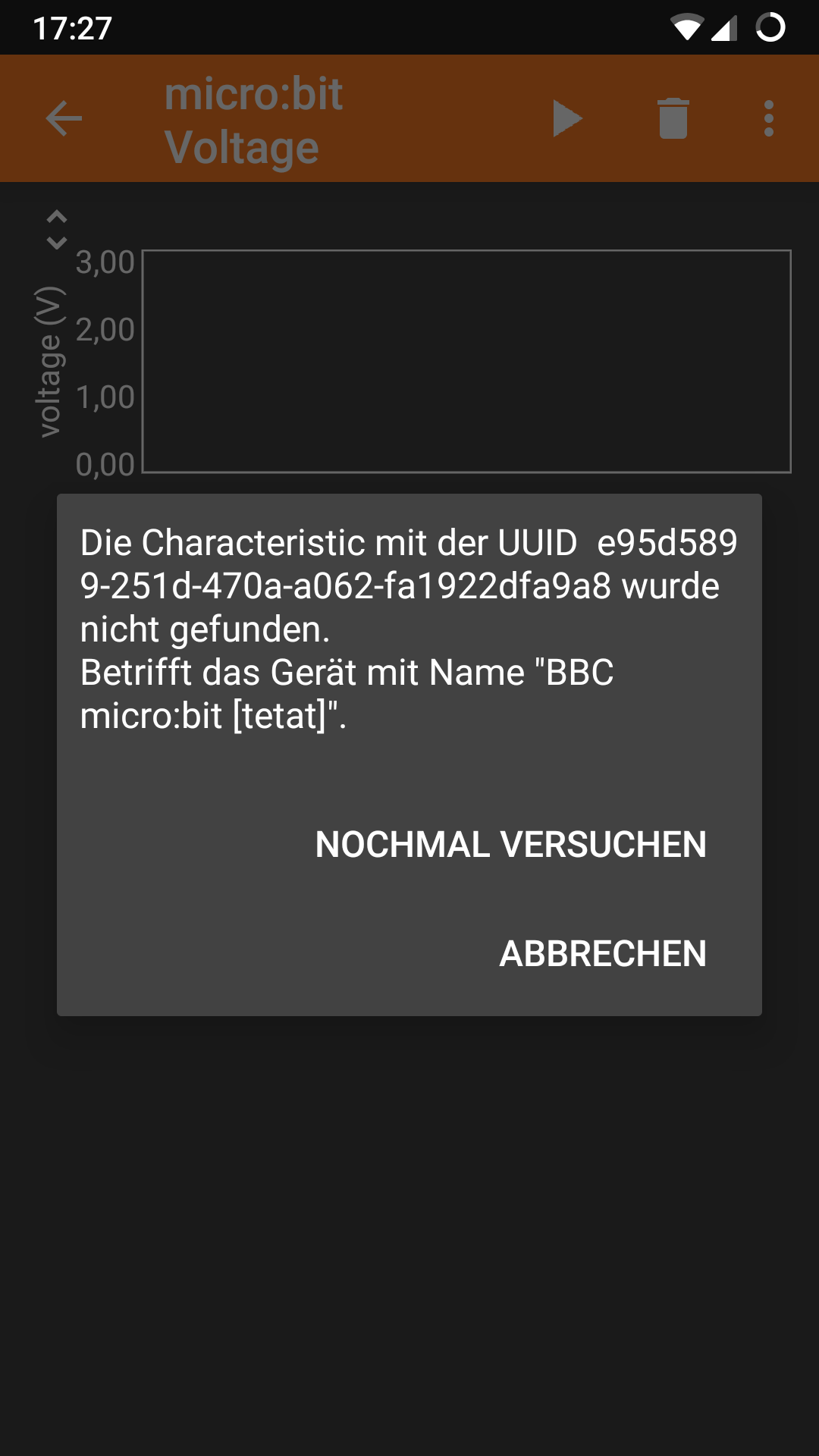Tap NOCHMAL VERSUCHEN to retry the connection

pos(510,844)
